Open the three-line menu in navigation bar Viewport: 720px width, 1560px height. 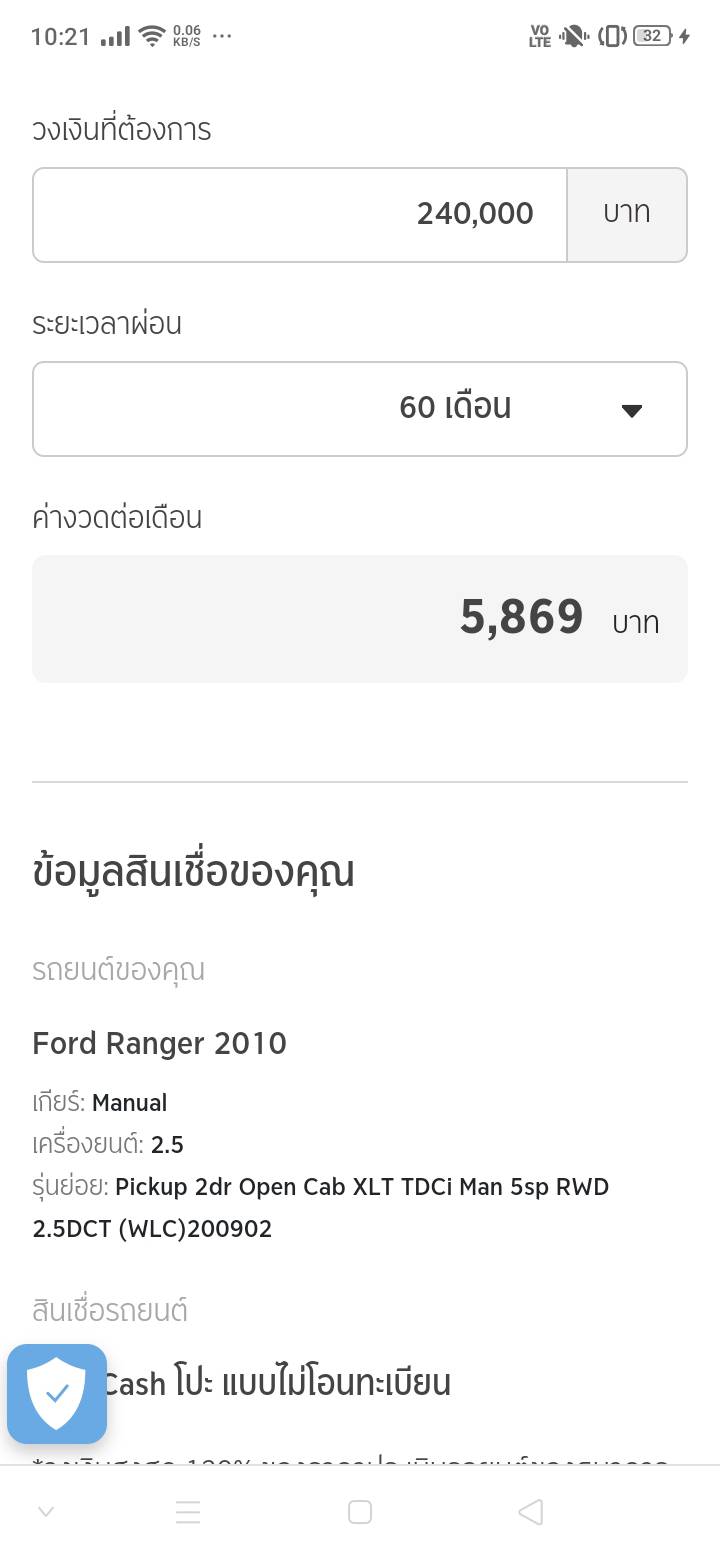pos(188,1512)
